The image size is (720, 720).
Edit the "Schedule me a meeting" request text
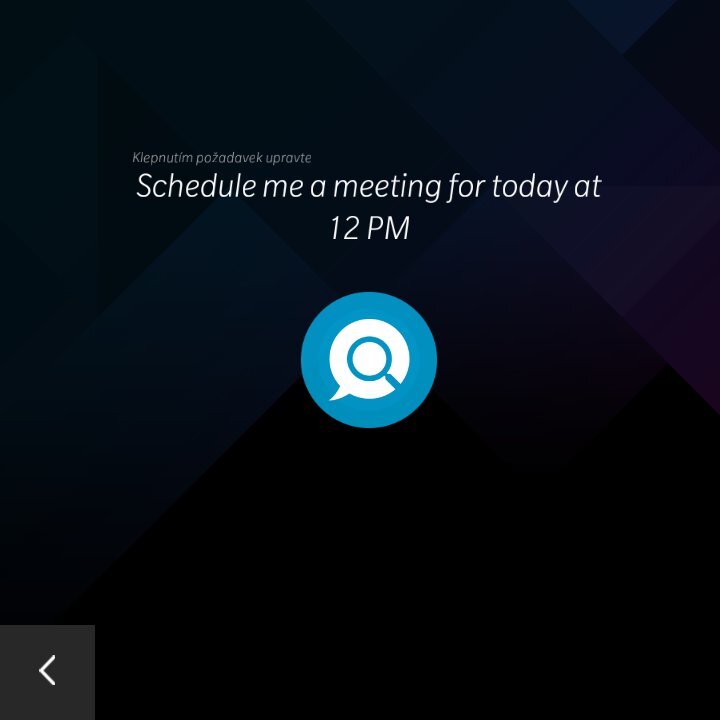369,206
